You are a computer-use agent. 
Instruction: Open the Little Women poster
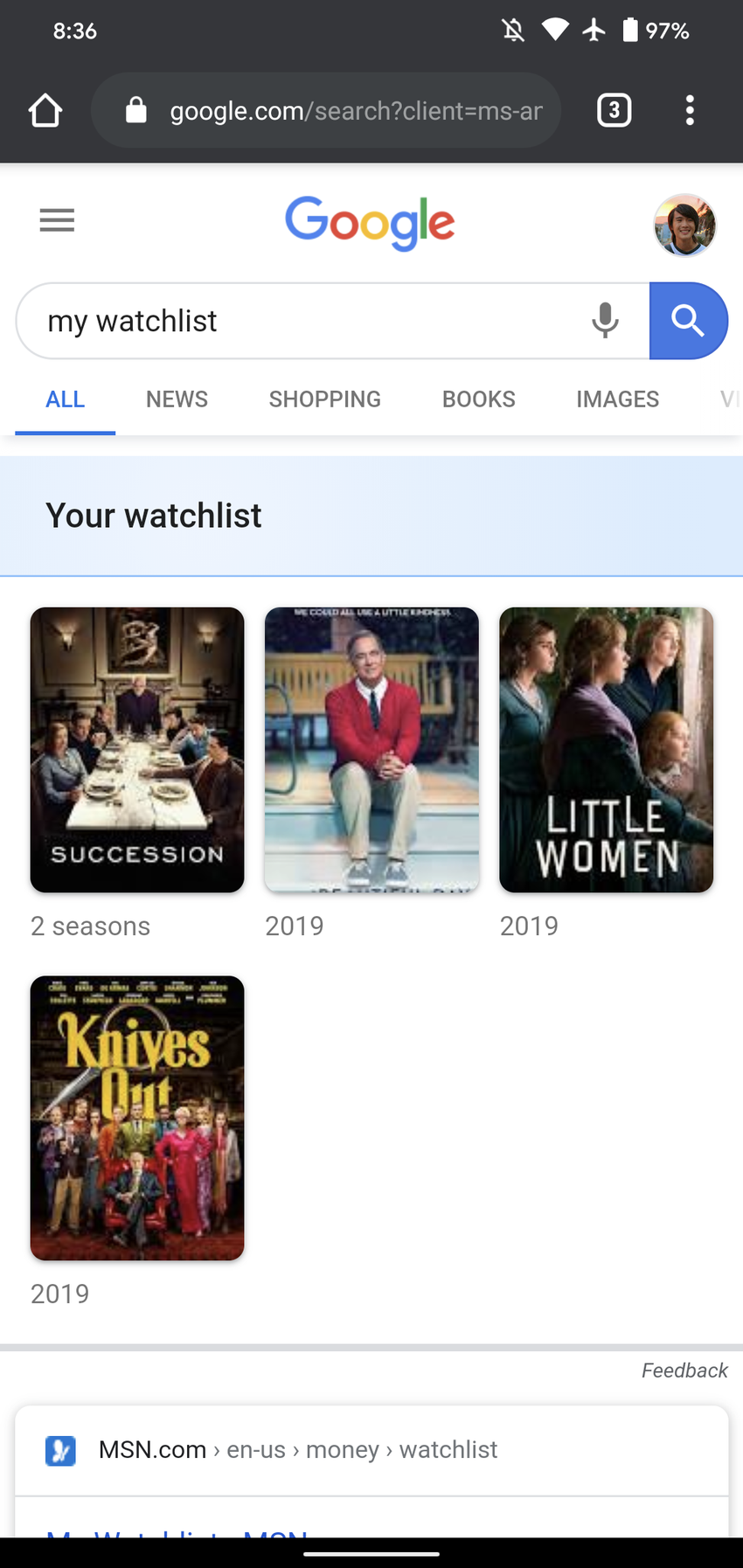coord(606,749)
